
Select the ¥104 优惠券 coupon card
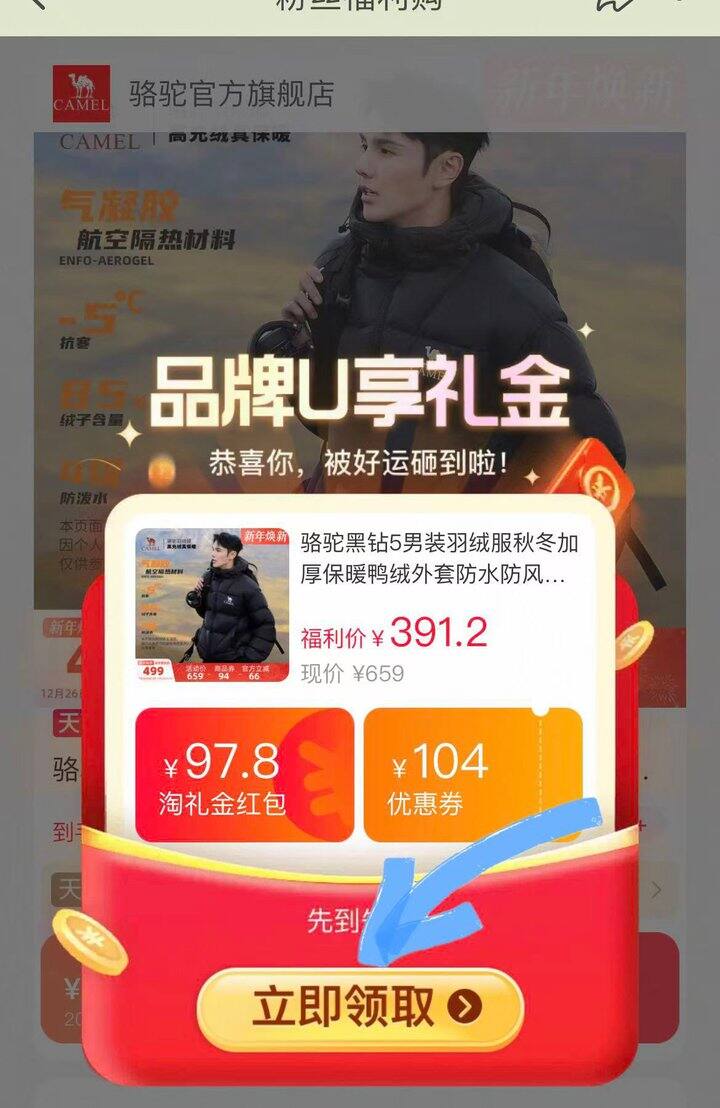click(x=473, y=774)
